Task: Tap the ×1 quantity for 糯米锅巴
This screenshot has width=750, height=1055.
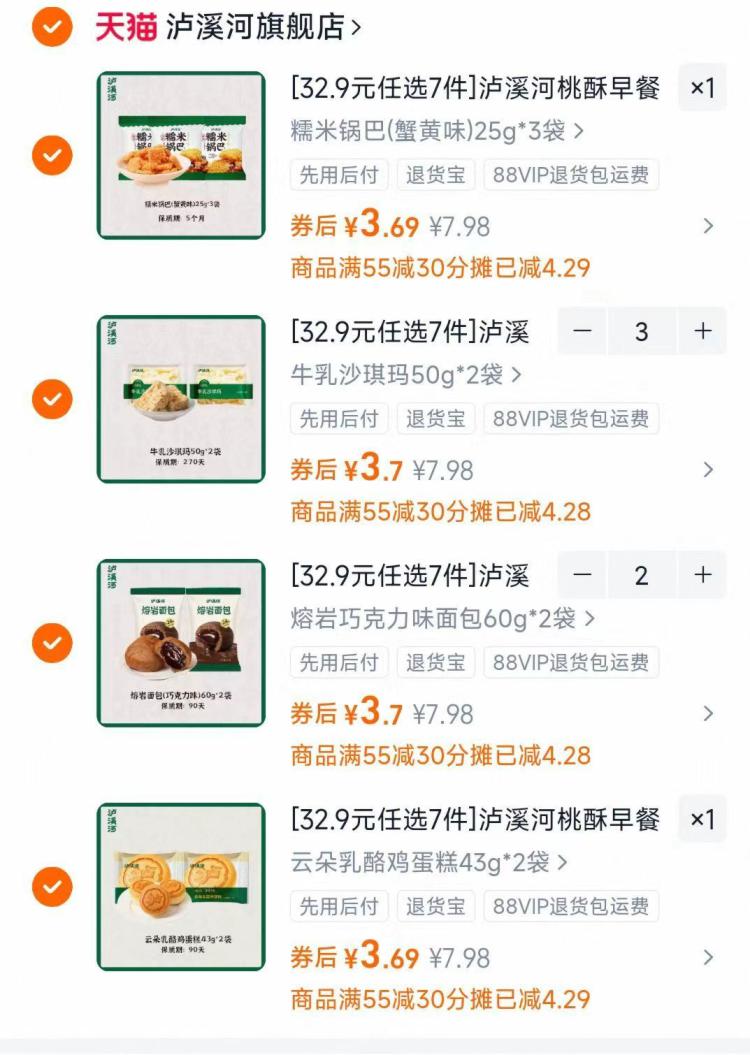Action: (702, 88)
